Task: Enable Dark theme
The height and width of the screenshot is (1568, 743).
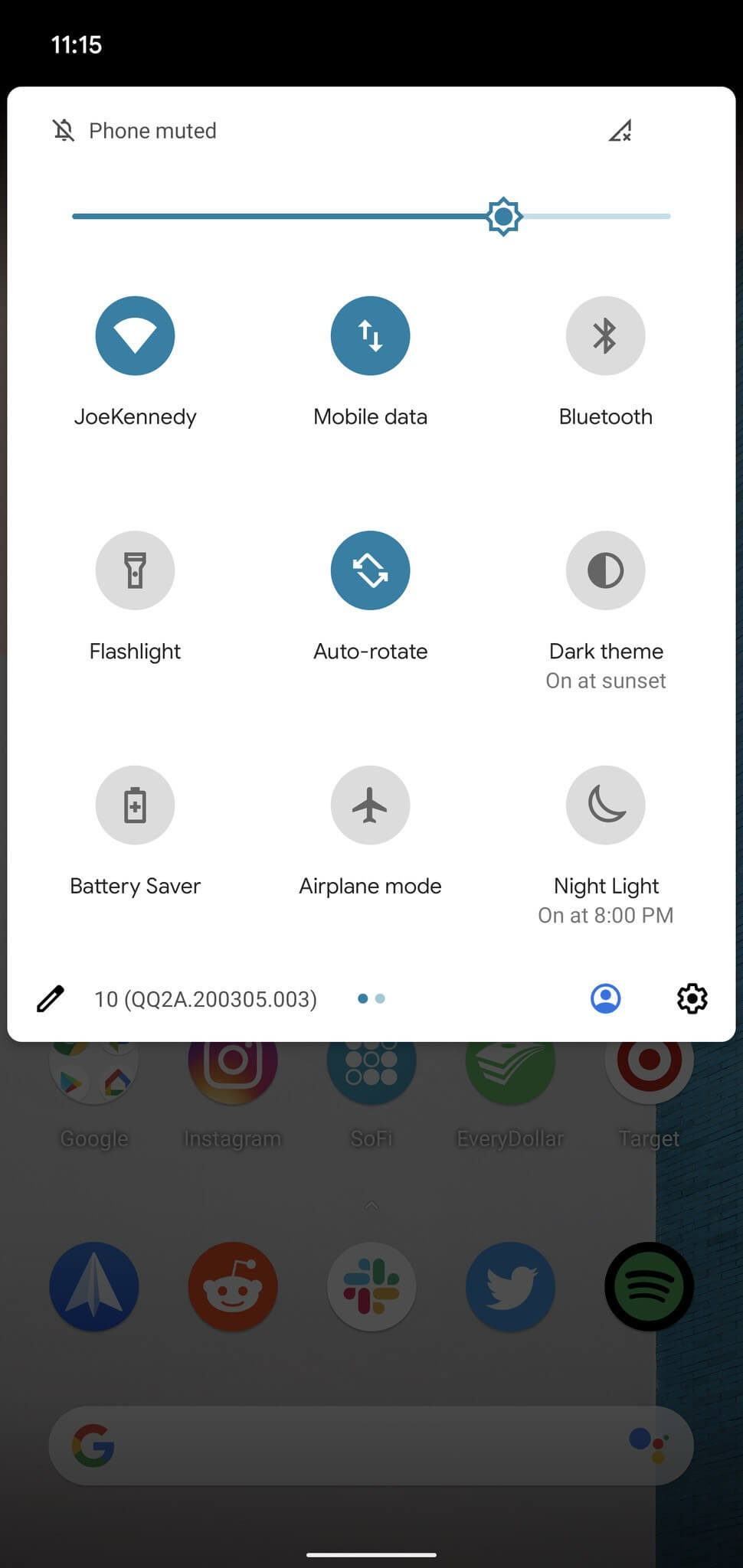Action: point(605,570)
